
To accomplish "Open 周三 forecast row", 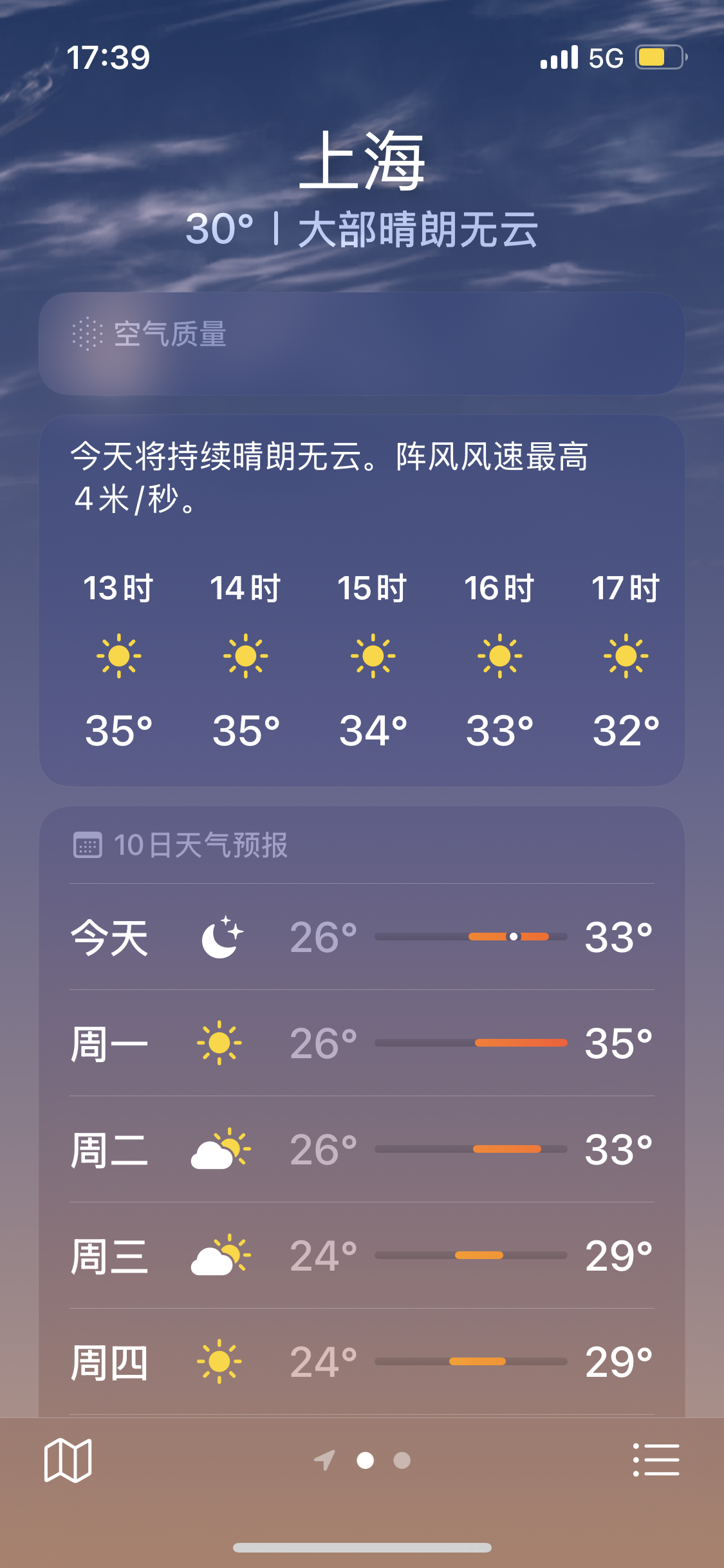I will 362,1255.
